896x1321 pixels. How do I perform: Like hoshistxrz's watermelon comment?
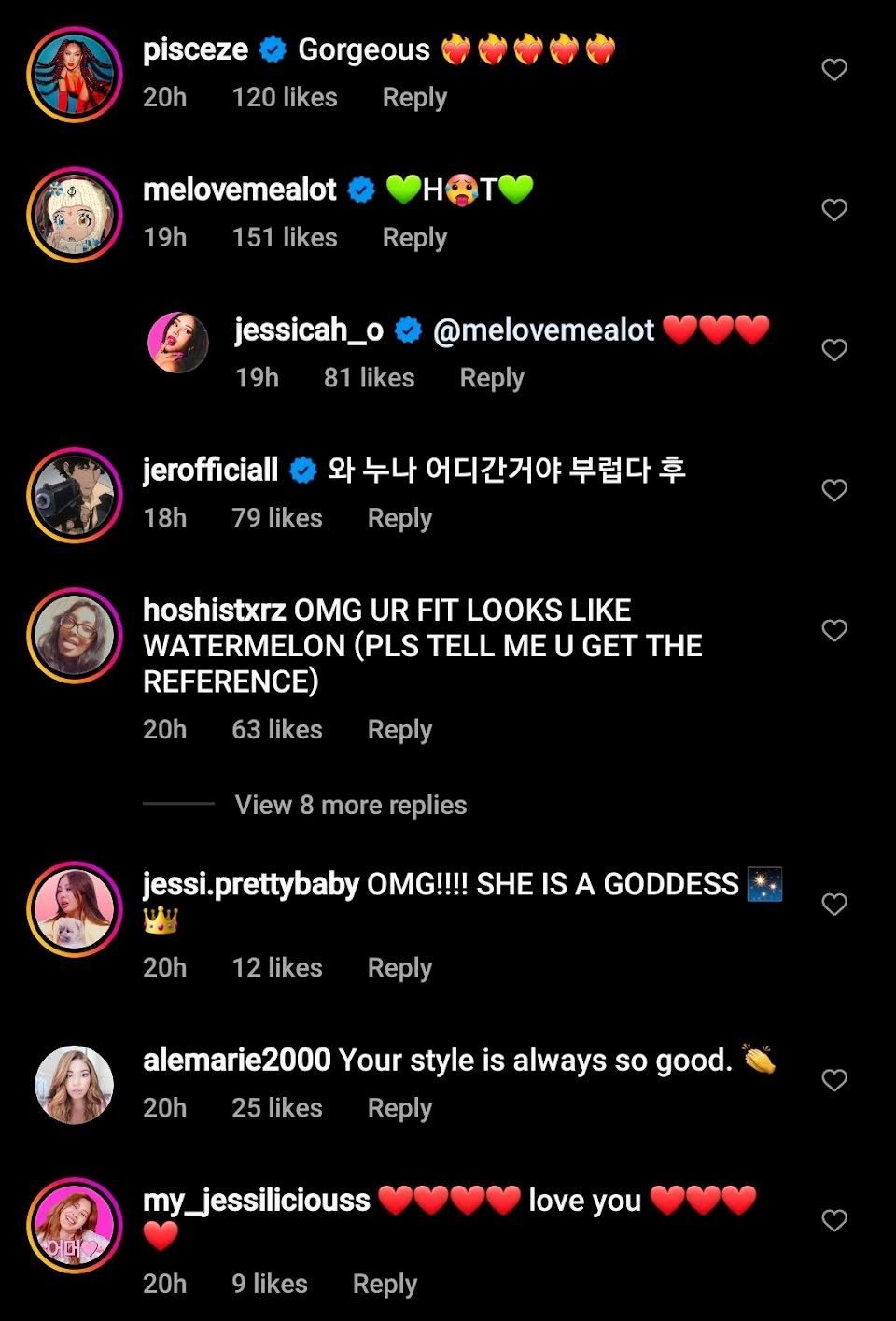(833, 630)
